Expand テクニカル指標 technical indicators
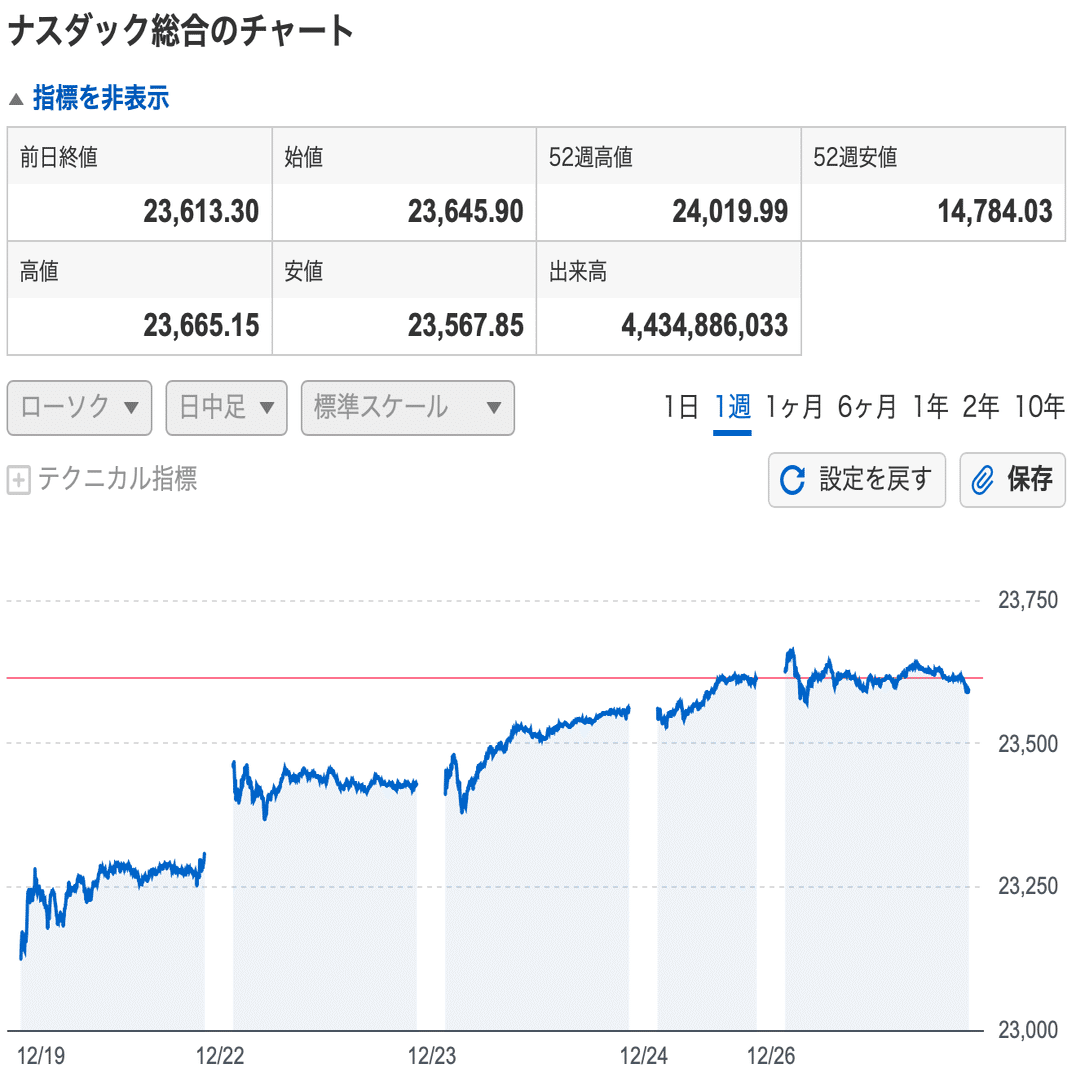 (103, 480)
